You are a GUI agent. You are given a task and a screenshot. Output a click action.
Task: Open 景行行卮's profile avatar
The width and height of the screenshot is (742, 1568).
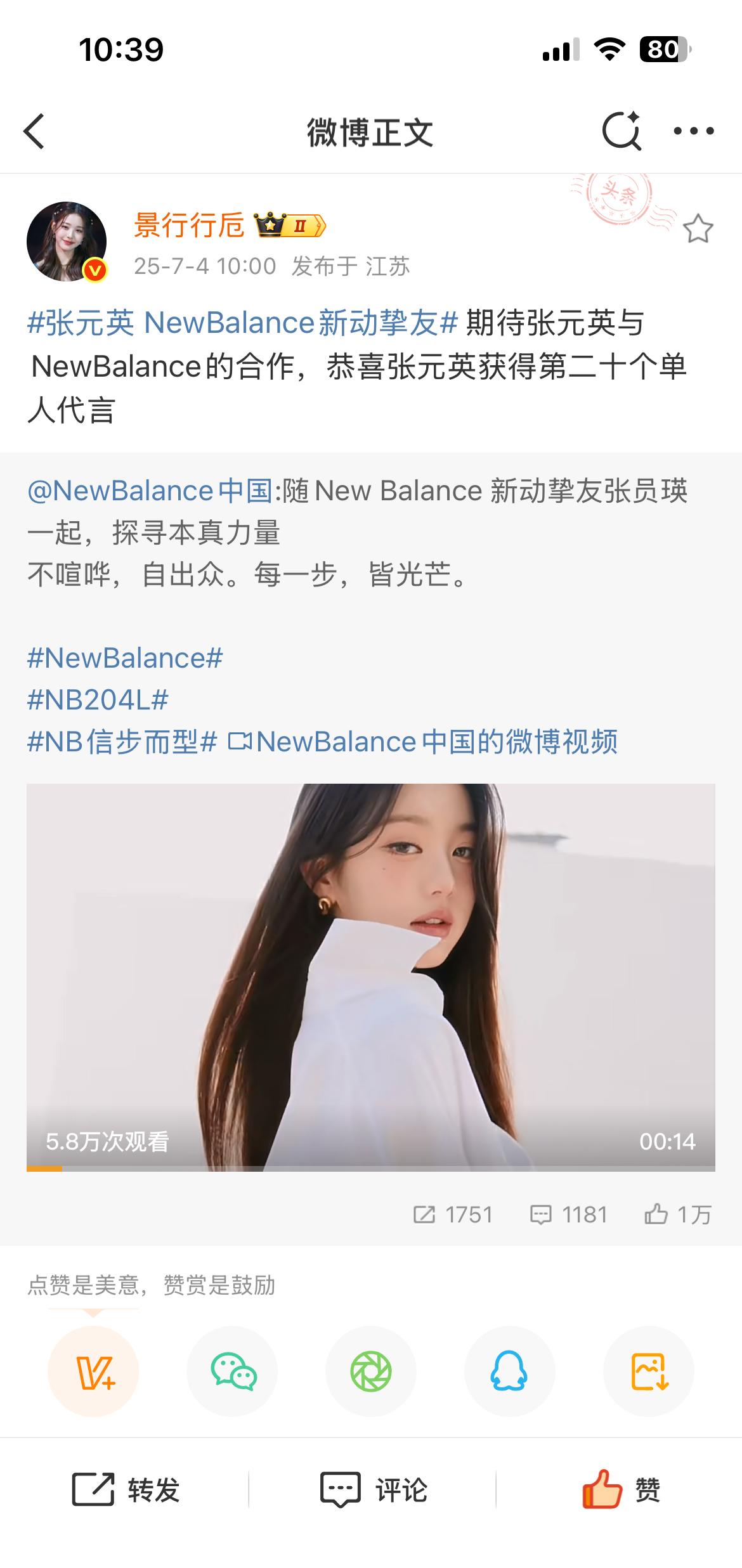[67, 242]
